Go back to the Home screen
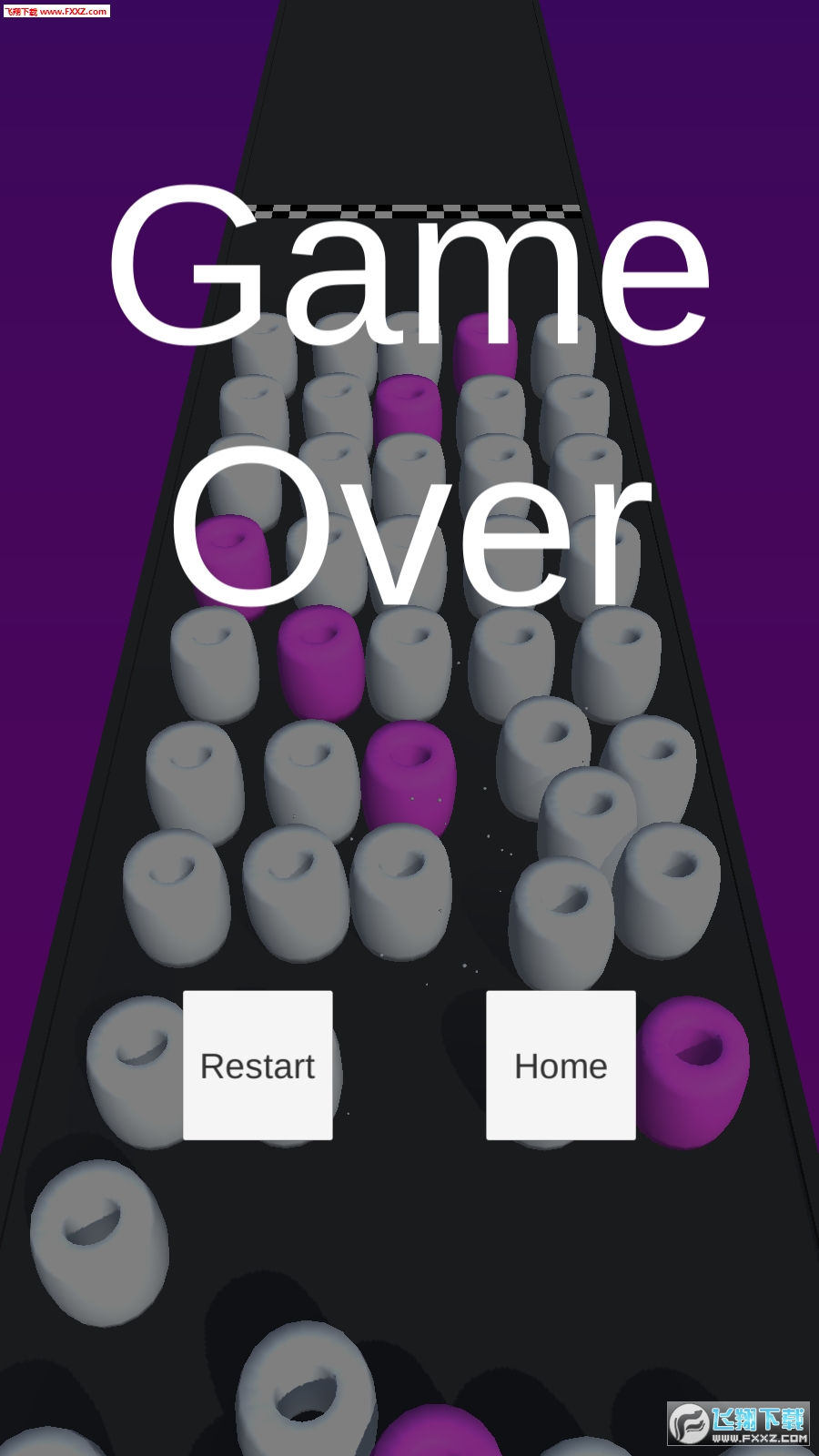This screenshot has height=1456, width=819. pyautogui.click(x=561, y=1065)
